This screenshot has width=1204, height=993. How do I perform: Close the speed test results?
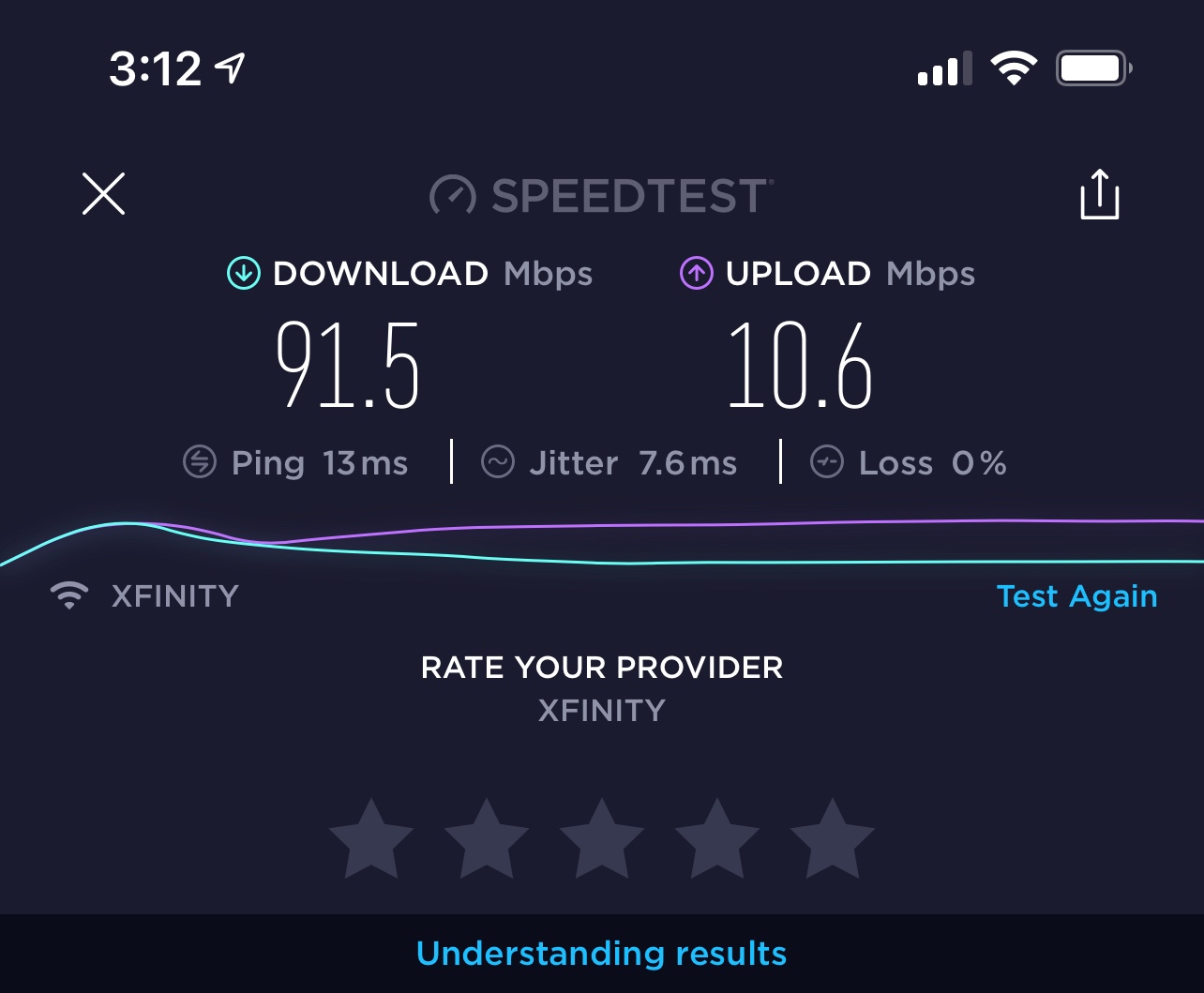point(103,195)
